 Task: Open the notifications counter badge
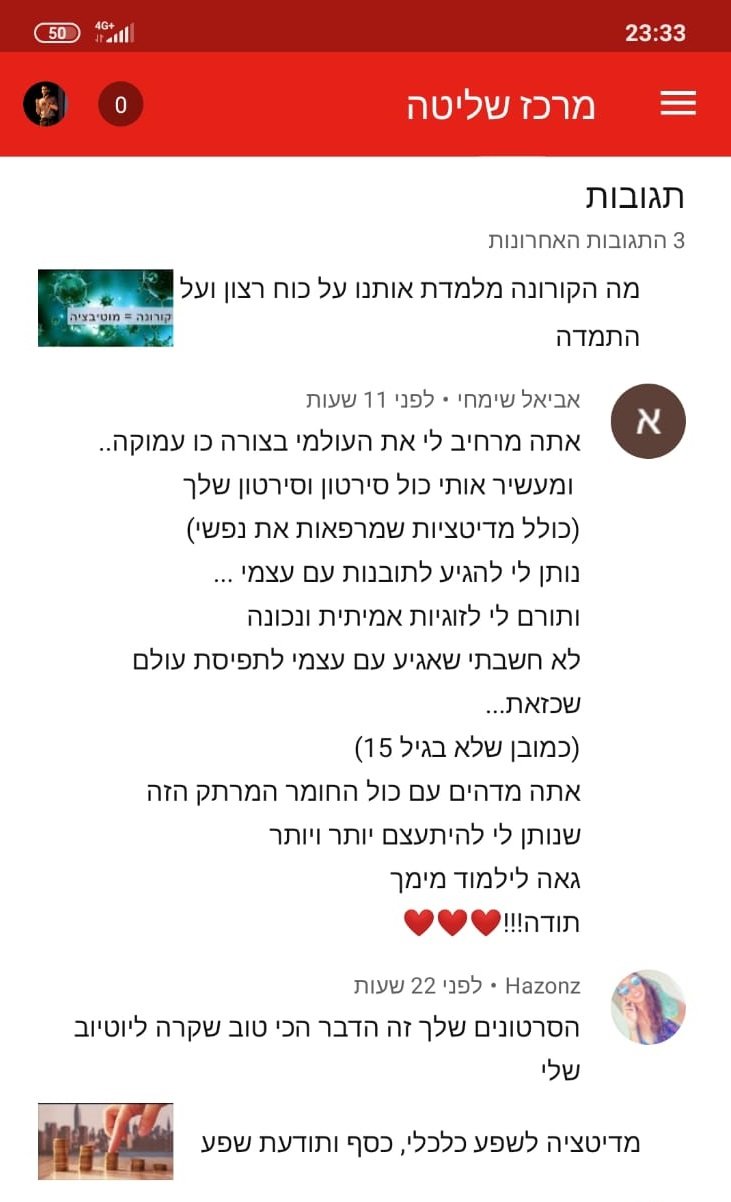(x=121, y=104)
